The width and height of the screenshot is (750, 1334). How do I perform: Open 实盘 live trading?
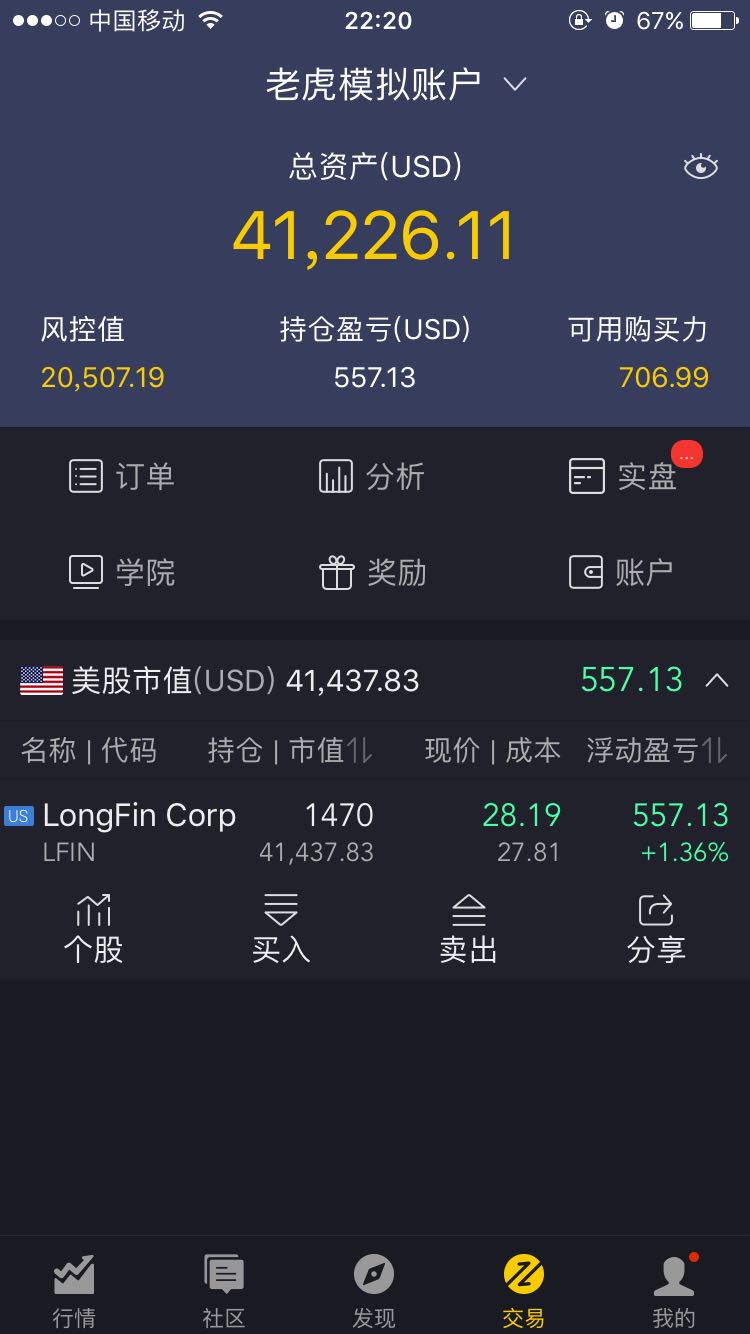(624, 476)
